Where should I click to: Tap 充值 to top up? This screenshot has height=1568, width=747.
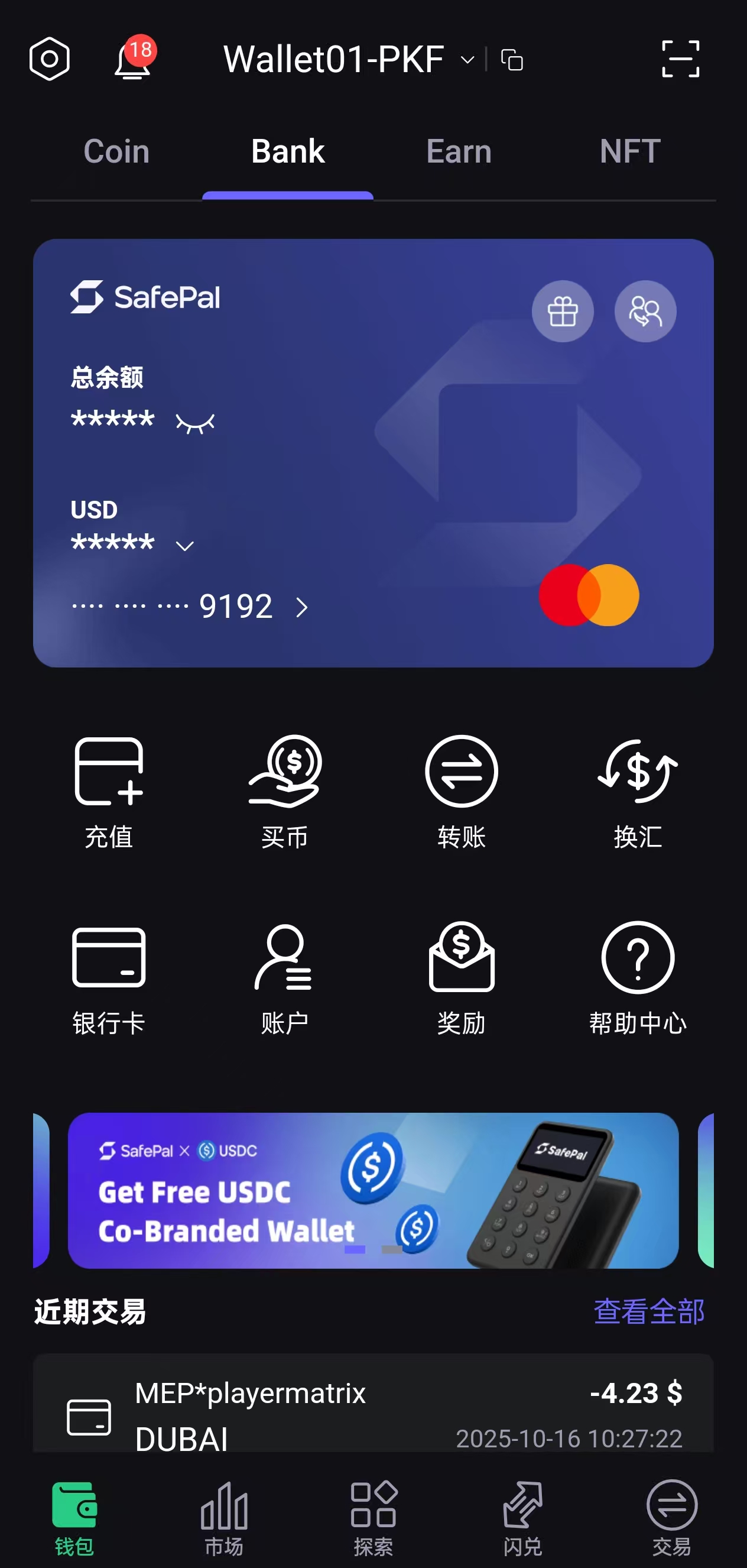coord(109,791)
